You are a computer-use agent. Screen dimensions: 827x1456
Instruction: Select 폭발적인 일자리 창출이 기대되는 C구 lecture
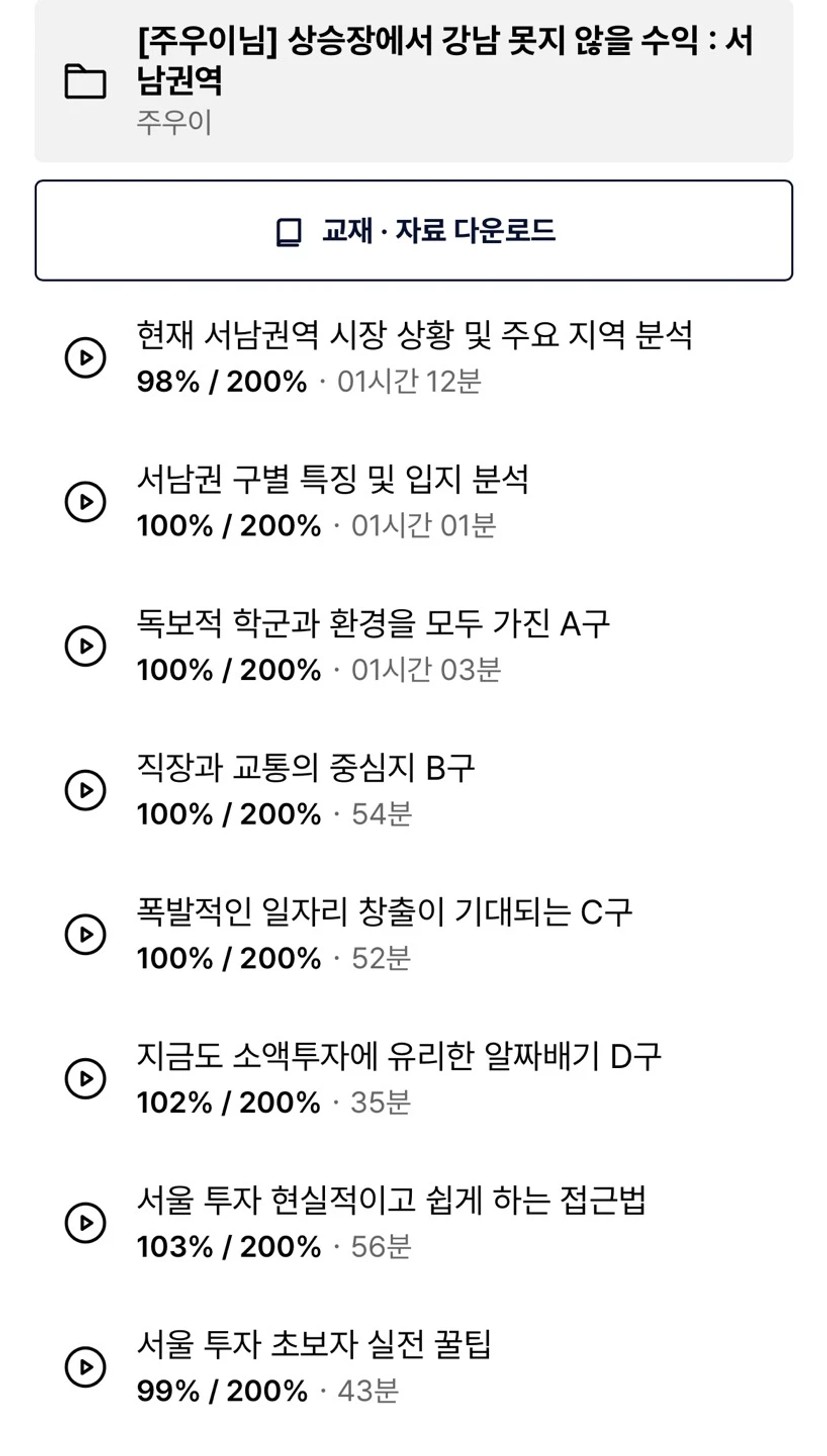[414, 934]
